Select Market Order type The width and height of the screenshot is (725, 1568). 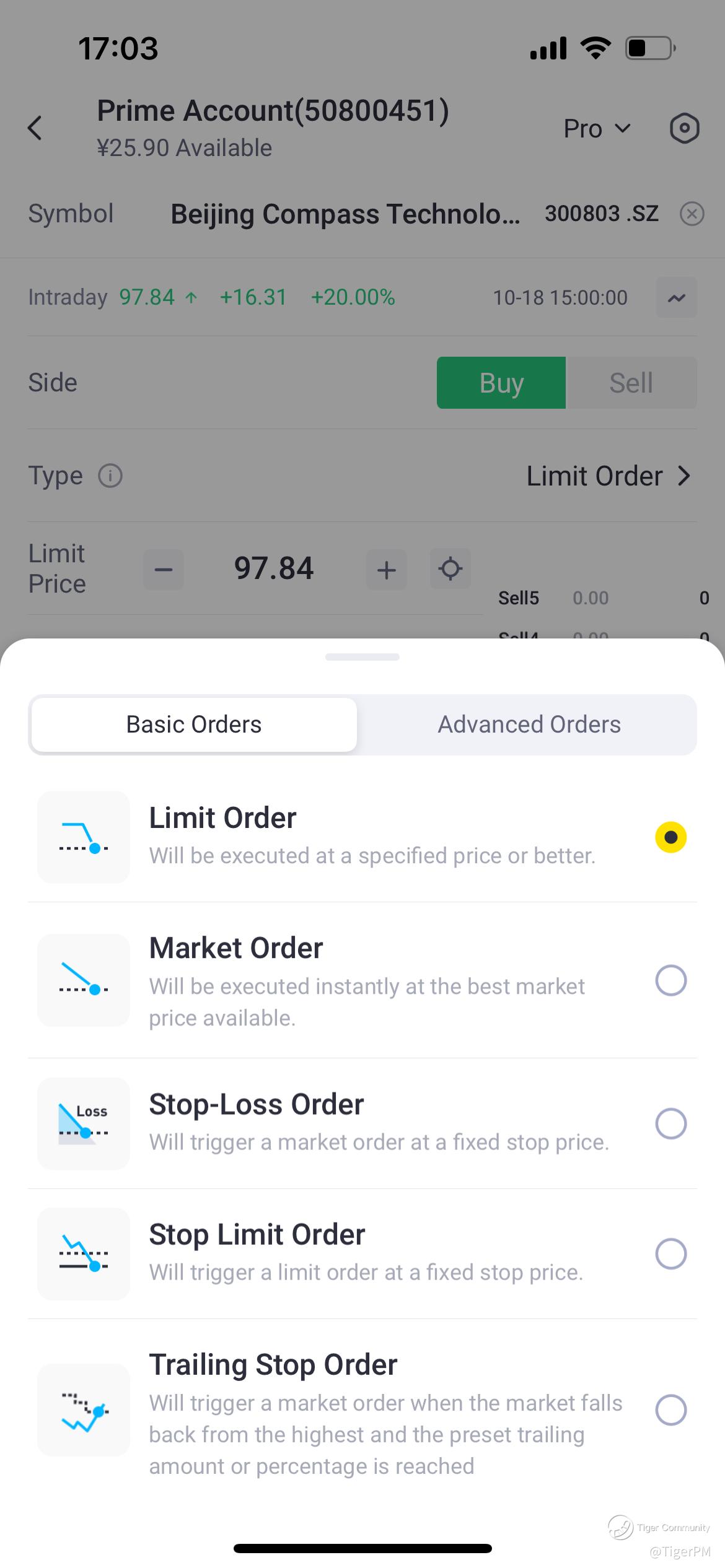click(362, 980)
